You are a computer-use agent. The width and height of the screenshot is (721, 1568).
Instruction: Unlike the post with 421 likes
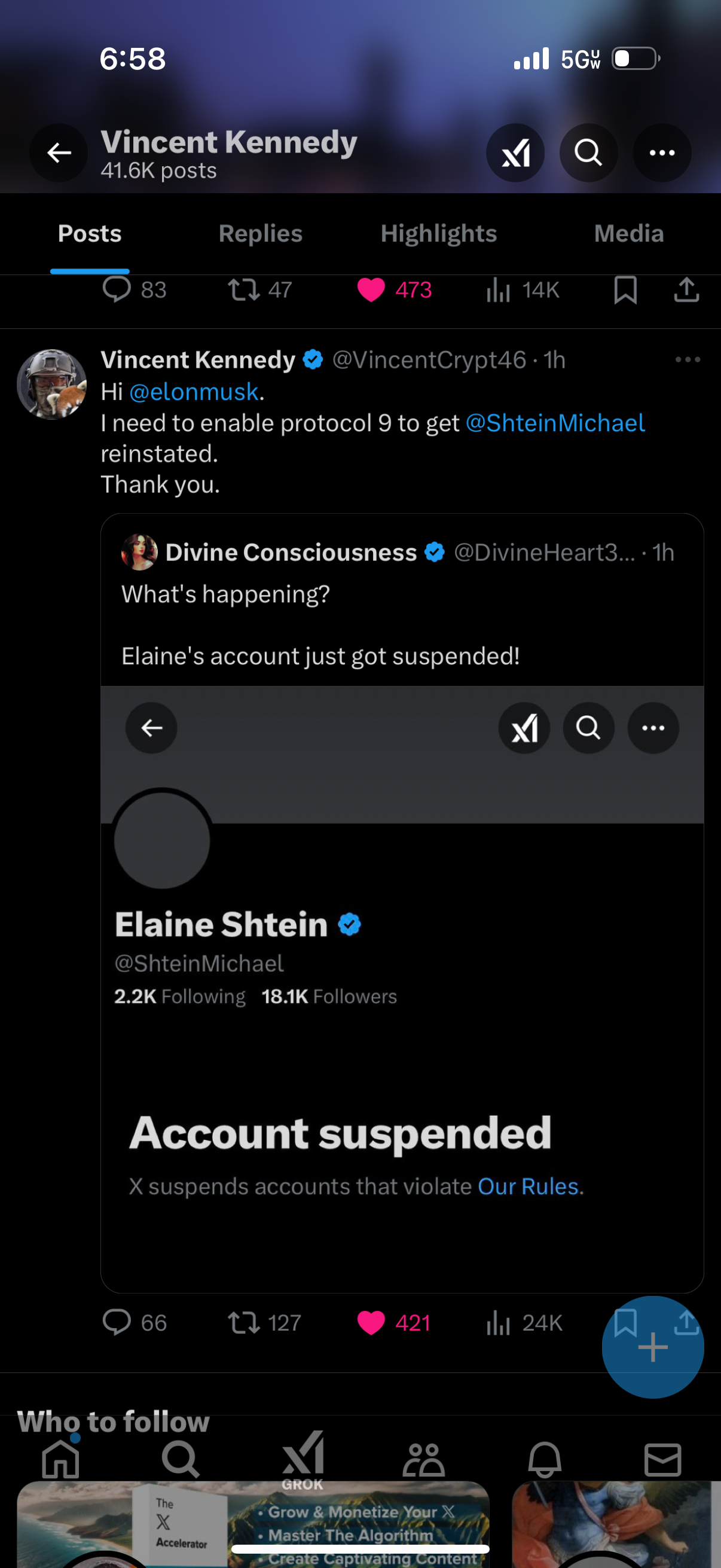point(371,1322)
